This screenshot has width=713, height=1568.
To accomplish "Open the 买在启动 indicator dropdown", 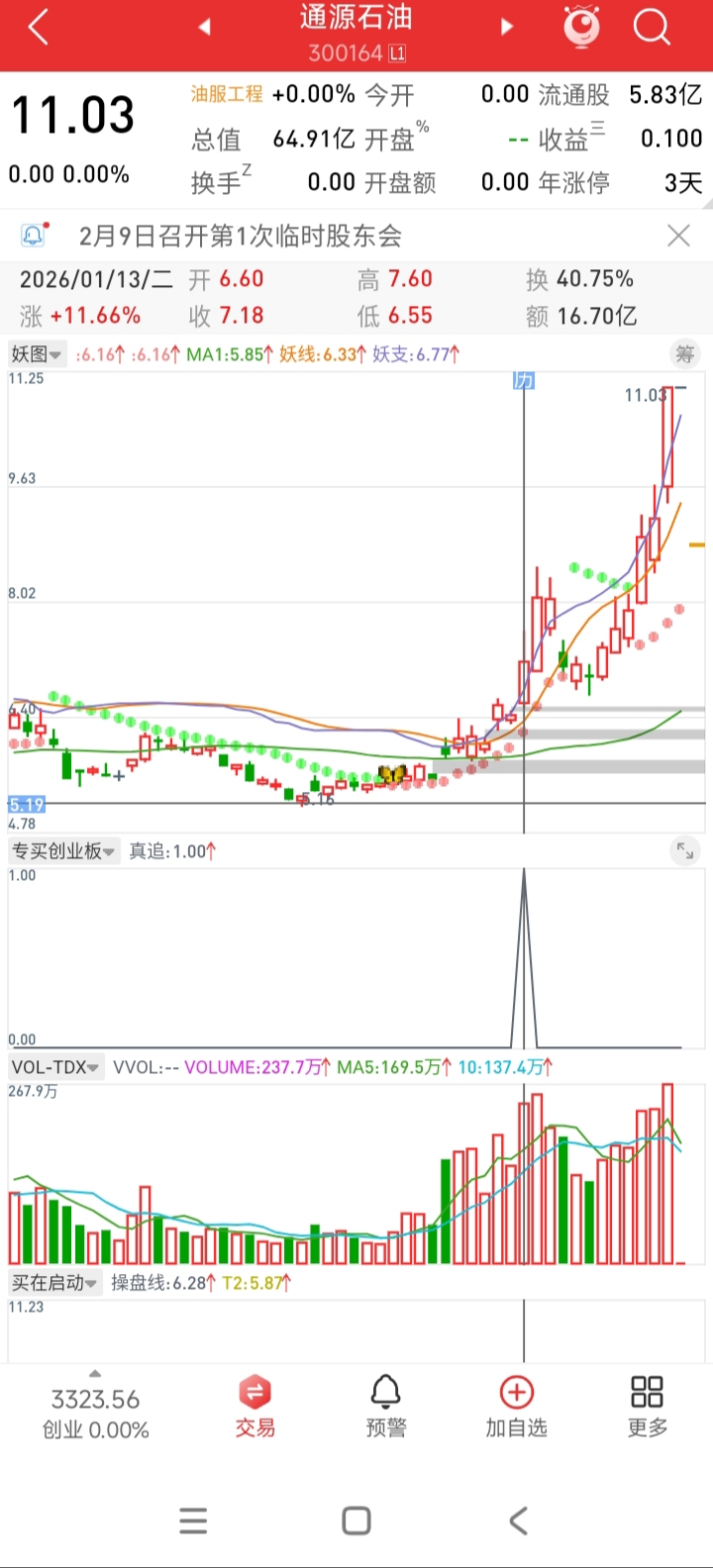I will pyautogui.click(x=54, y=1283).
